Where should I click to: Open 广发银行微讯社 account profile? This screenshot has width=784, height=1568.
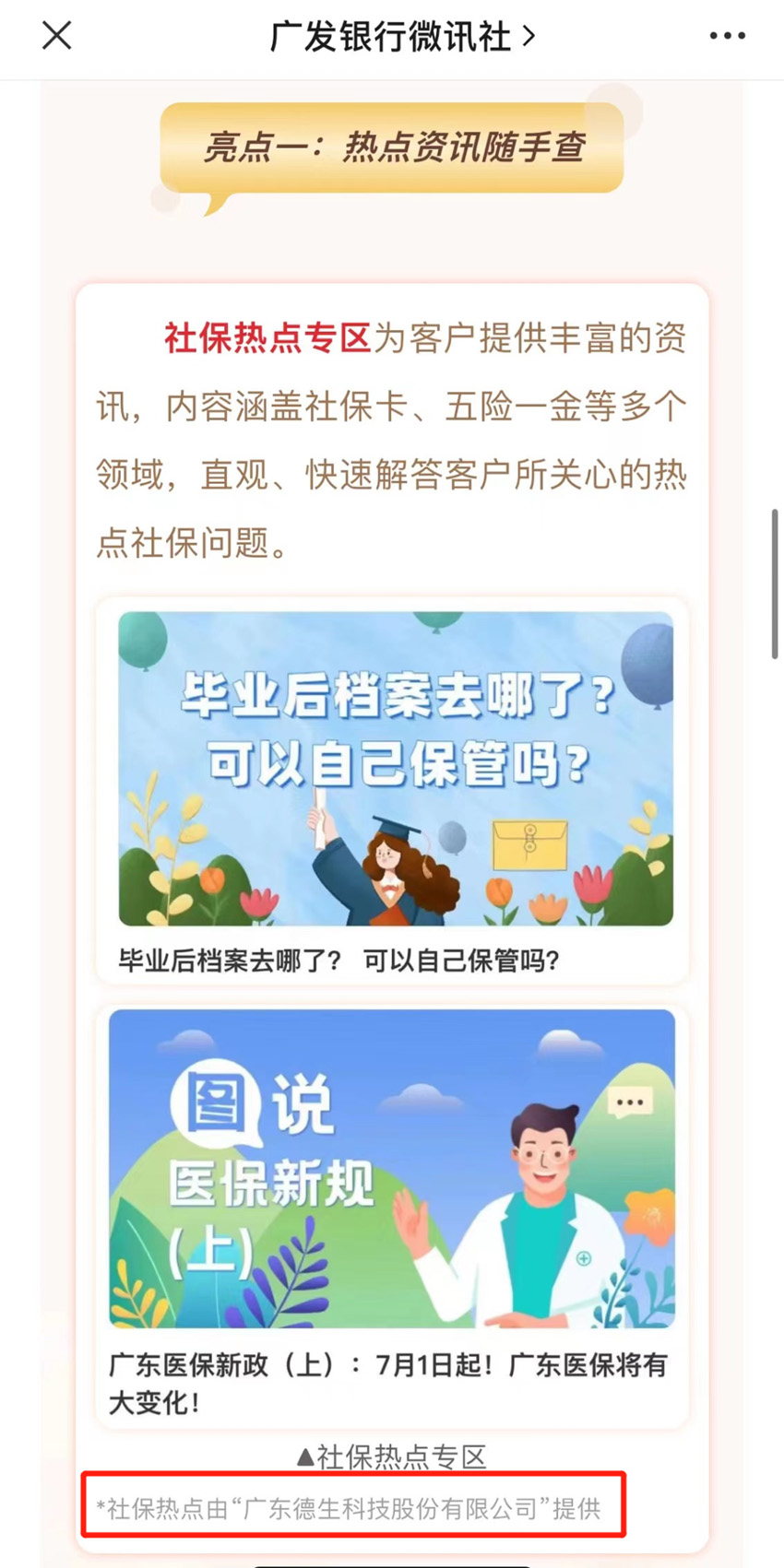[400, 37]
